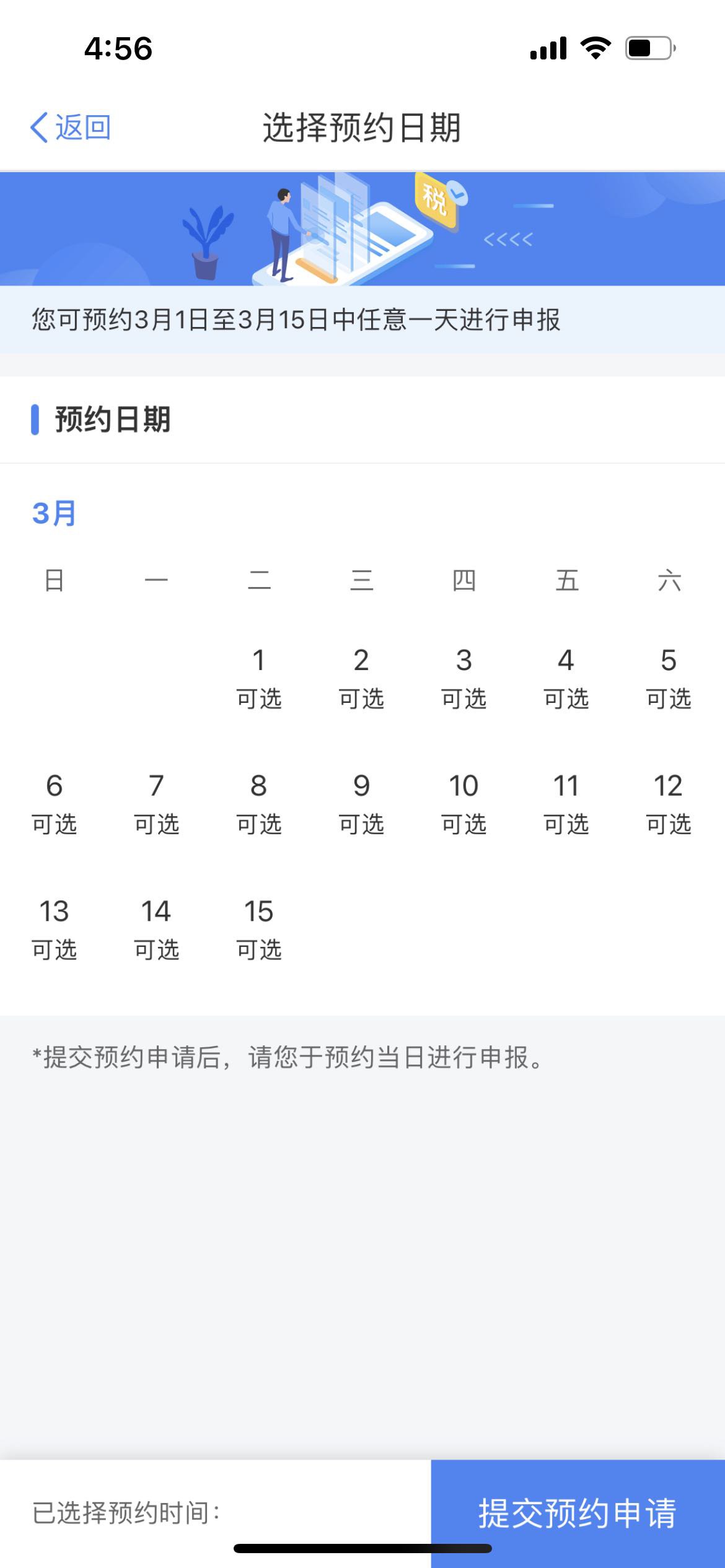Viewport: 725px width, 1568px height.
Task: Go back with the 返回 button
Action: tap(70, 128)
